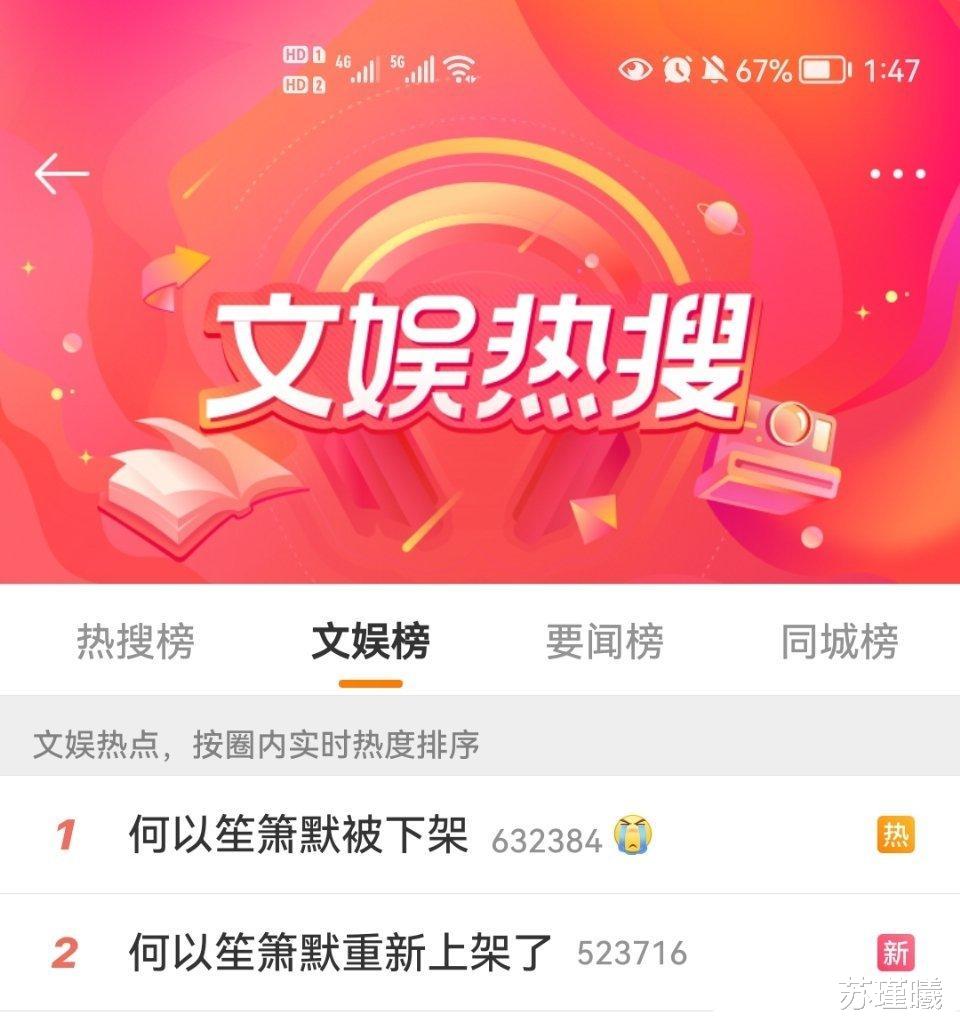Stay on the 文娱榜 tab
The image size is (960, 1034).
point(369,643)
